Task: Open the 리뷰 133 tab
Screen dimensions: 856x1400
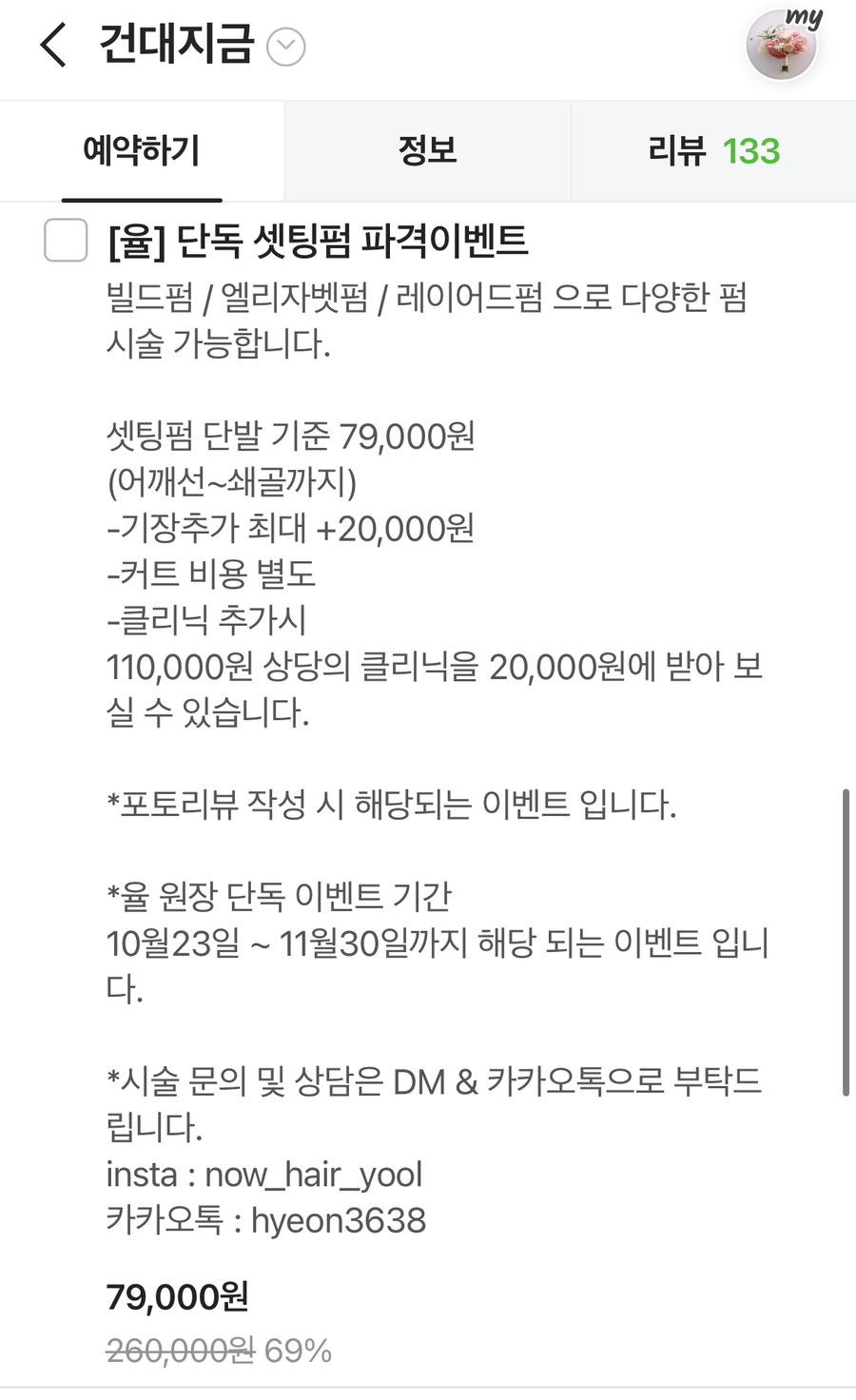Action: click(713, 151)
